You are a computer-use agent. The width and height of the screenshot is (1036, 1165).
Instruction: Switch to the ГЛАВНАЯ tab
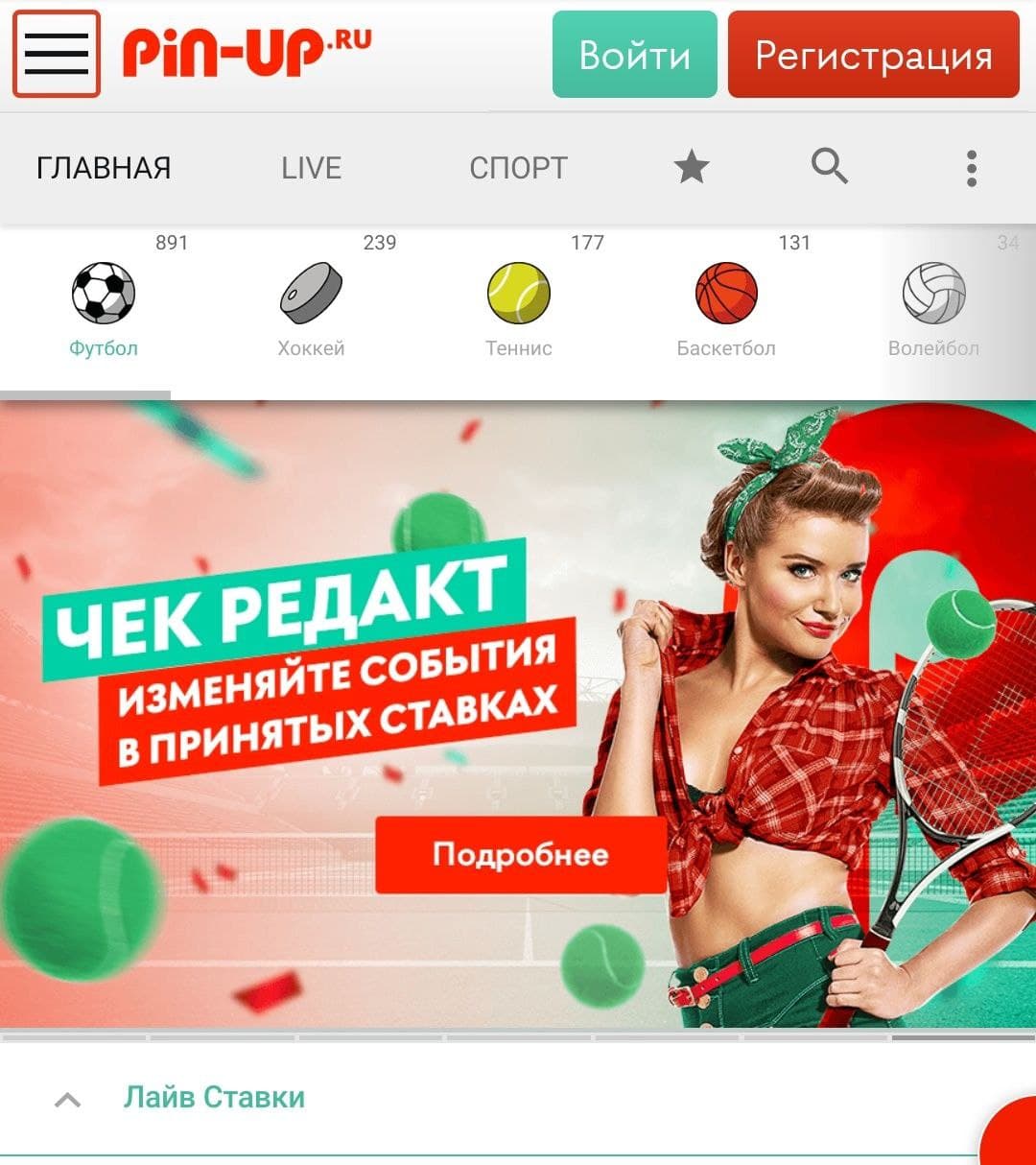(104, 168)
